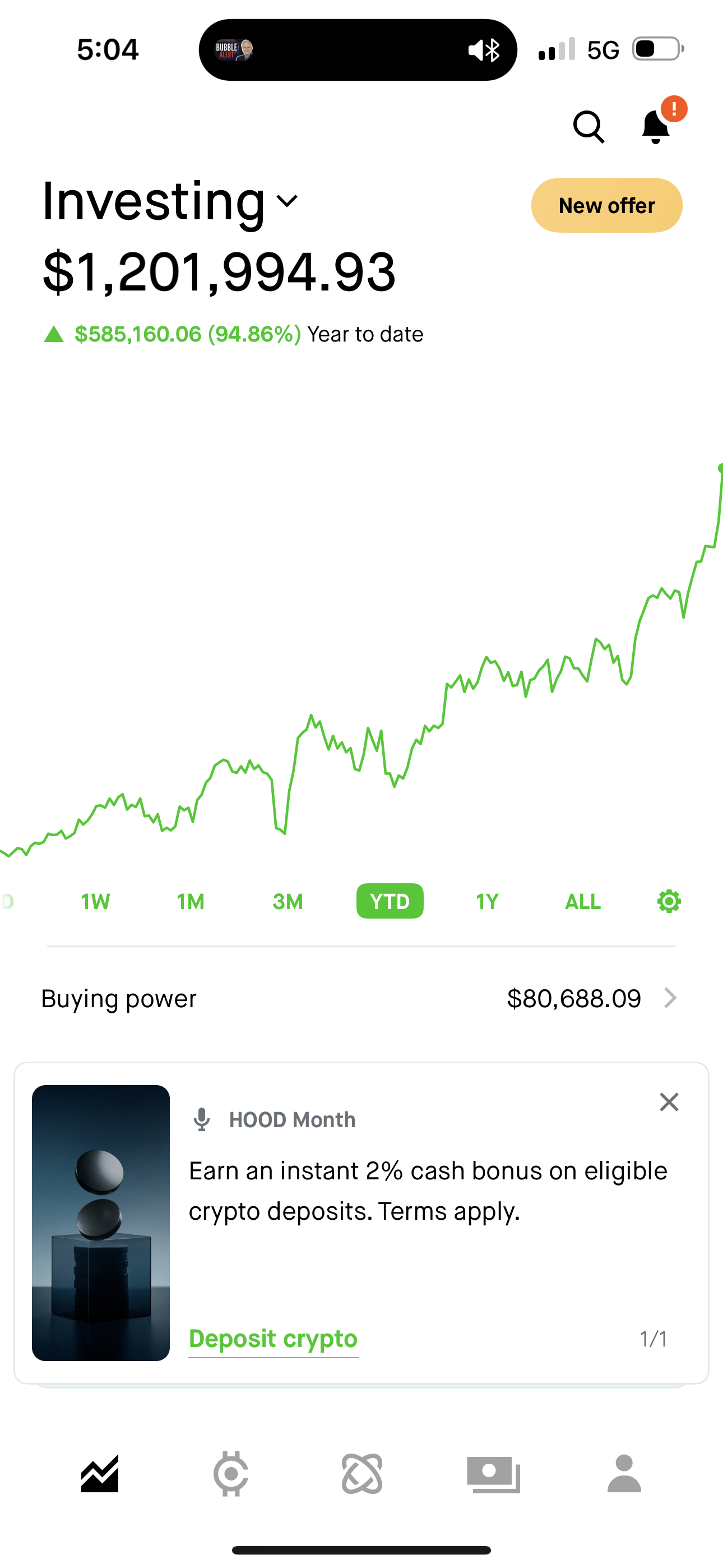Follow the Deposit crypto link
The width and height of the screenshot is (723, 1568).
pyautogui.click(x=274, y=1339)
